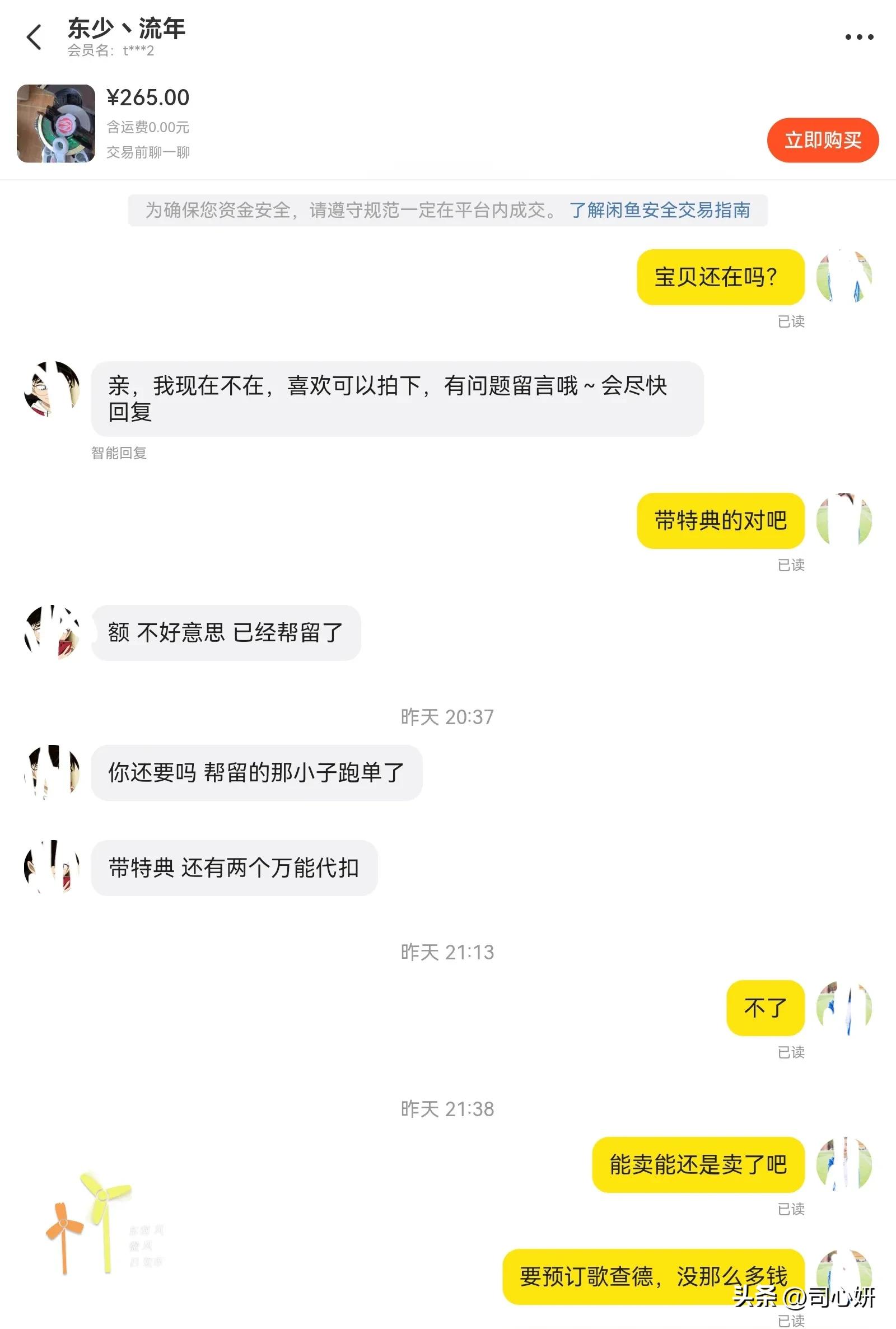Select the ¥265.00 price text

point(148,97)
